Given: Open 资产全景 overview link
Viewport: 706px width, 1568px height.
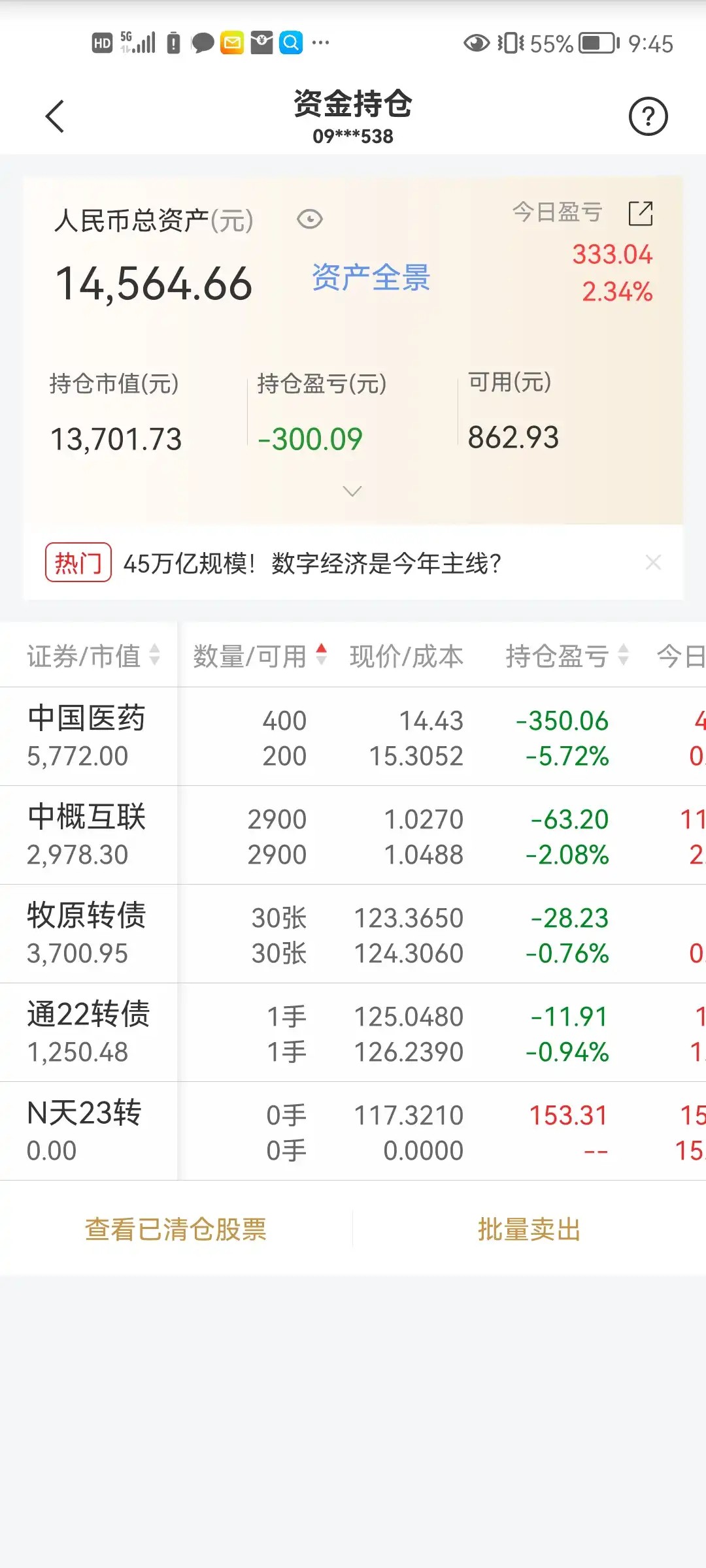Looking at the screenshot, I should [x=371, y=278].
